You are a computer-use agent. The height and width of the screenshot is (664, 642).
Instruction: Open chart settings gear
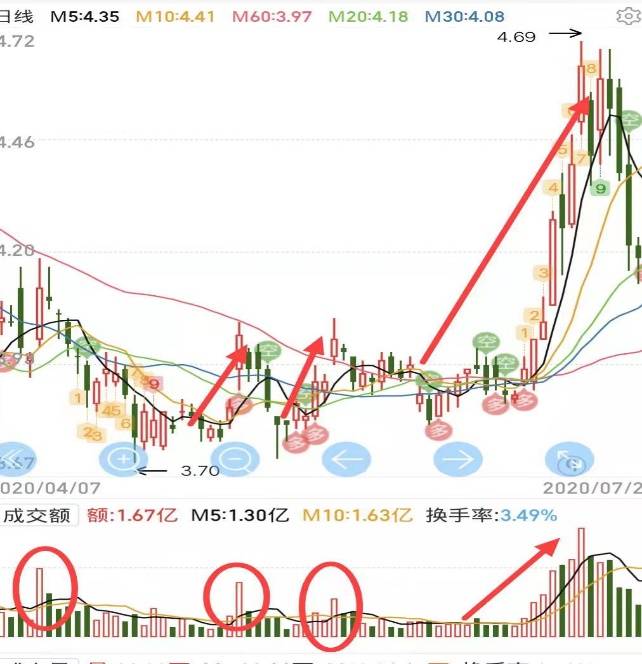pos(626,17)
